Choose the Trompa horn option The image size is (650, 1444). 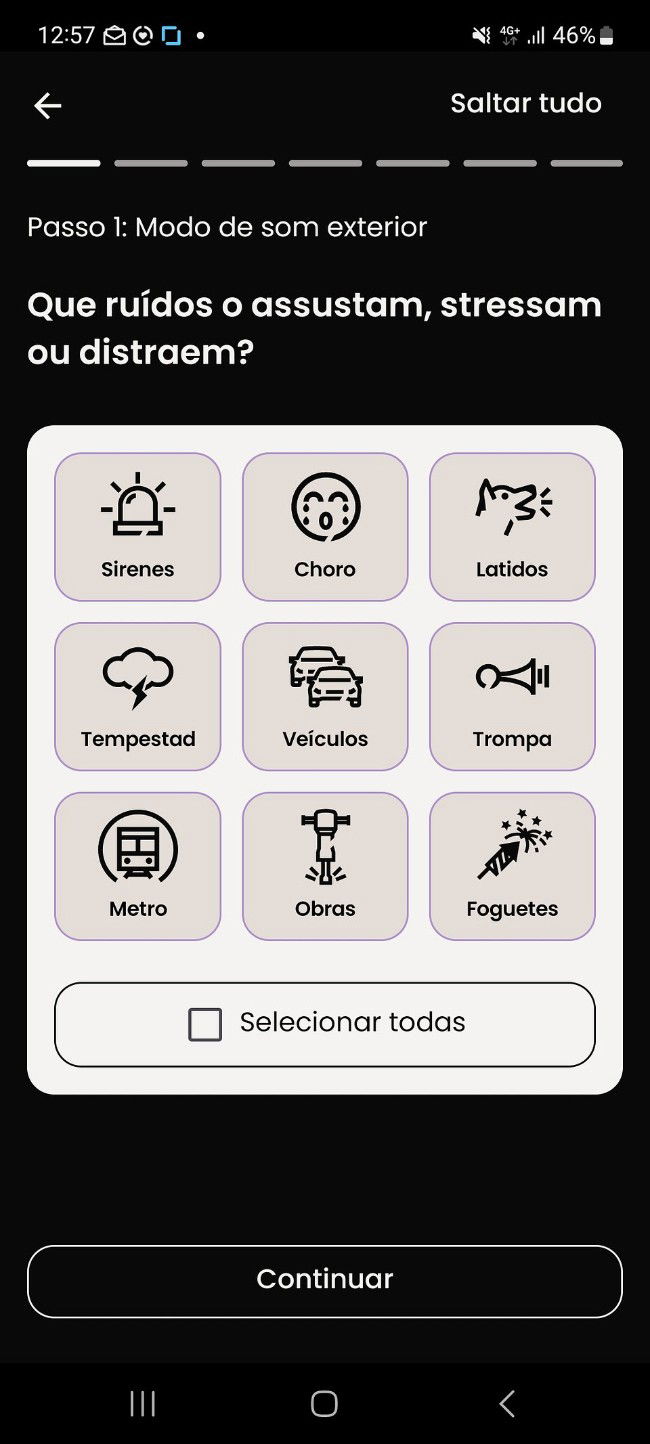[512, 697]
